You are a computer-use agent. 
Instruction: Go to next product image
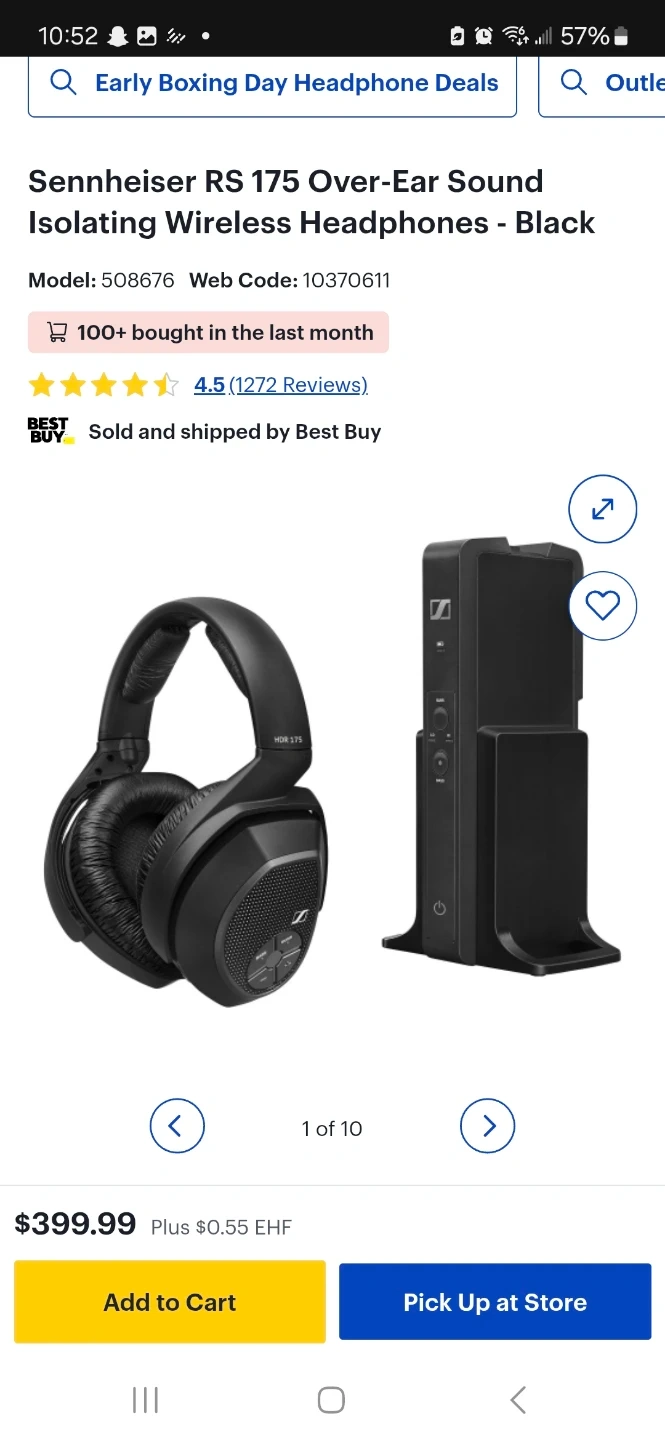coord(487,1127)
